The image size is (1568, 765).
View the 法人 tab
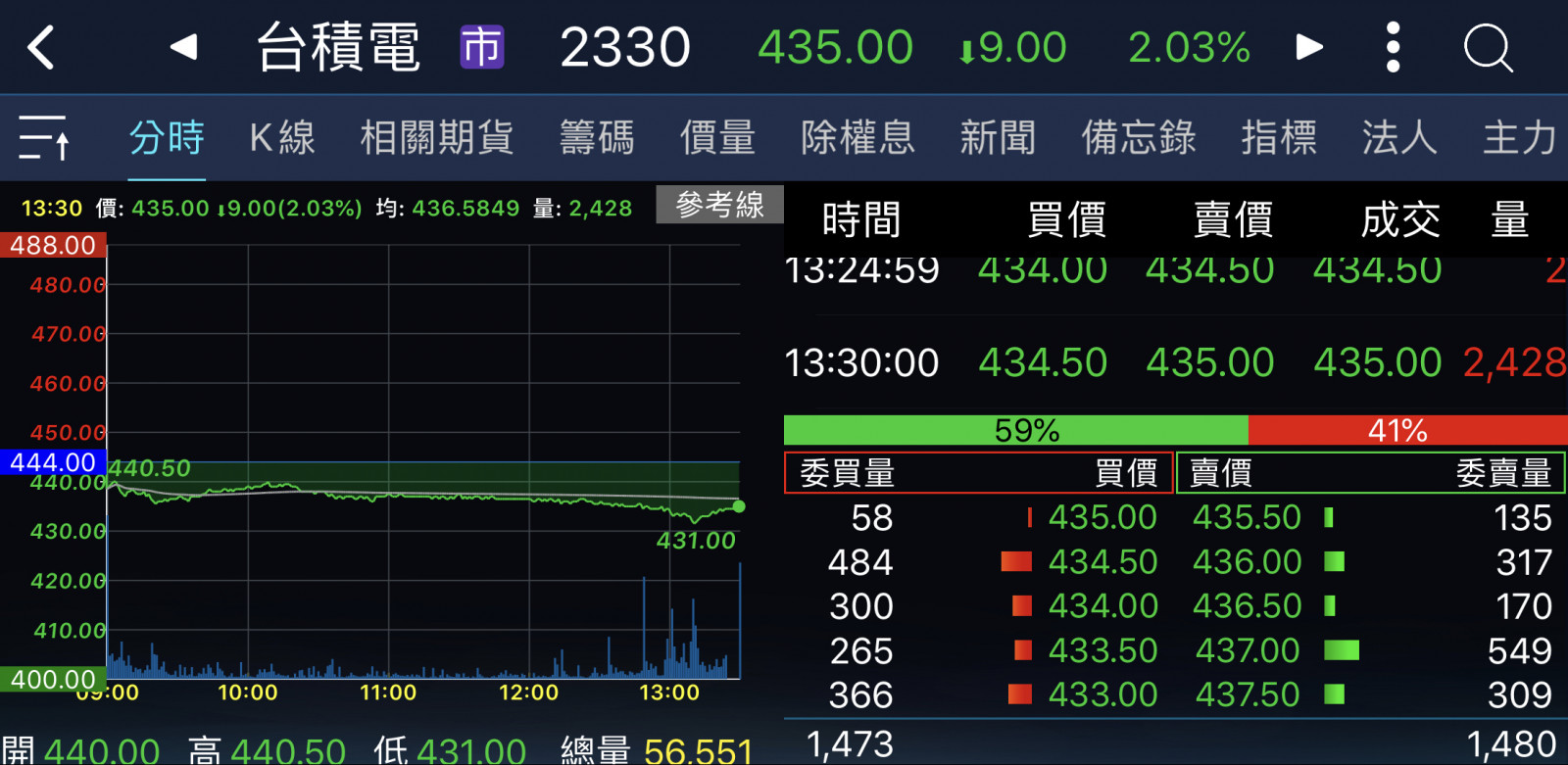point(1399,137)
